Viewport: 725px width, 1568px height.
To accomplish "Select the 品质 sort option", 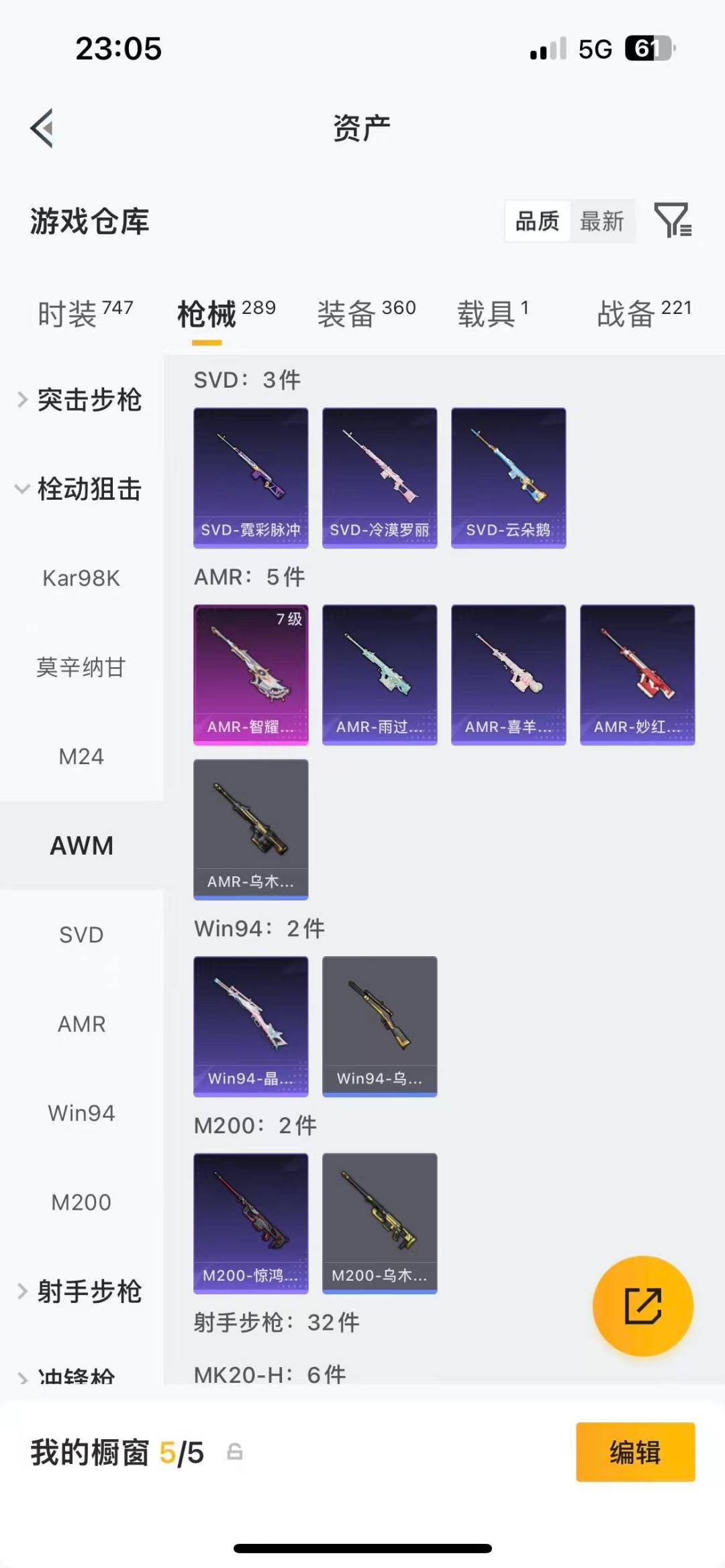I will [537, 221].
